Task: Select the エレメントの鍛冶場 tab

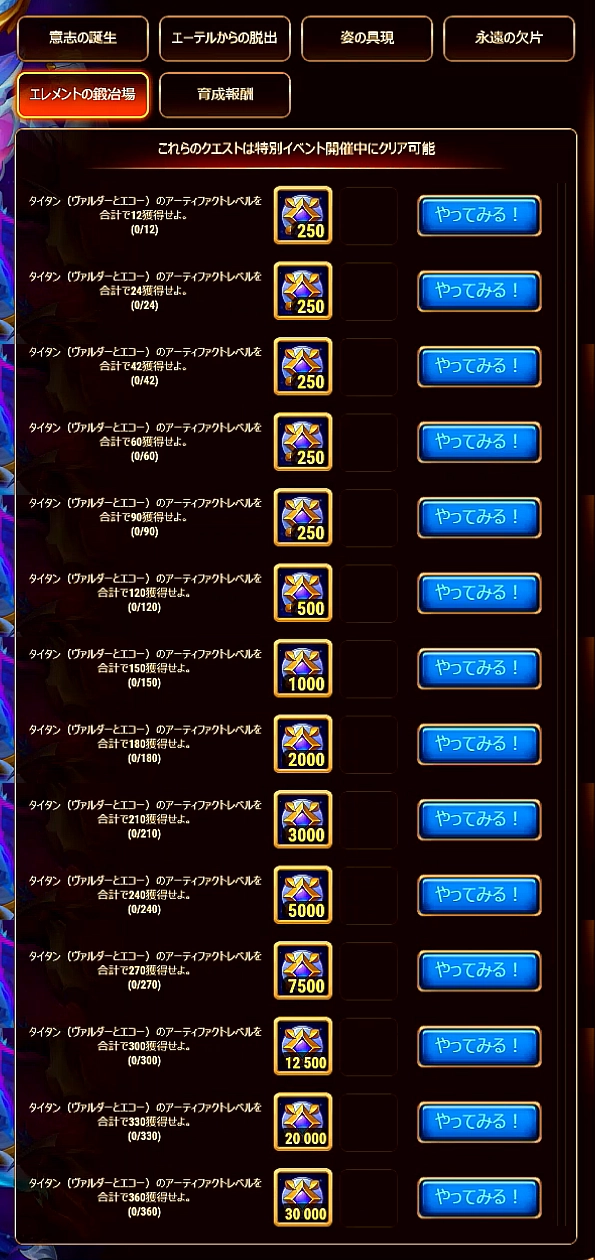Action: tap(83, 95)
